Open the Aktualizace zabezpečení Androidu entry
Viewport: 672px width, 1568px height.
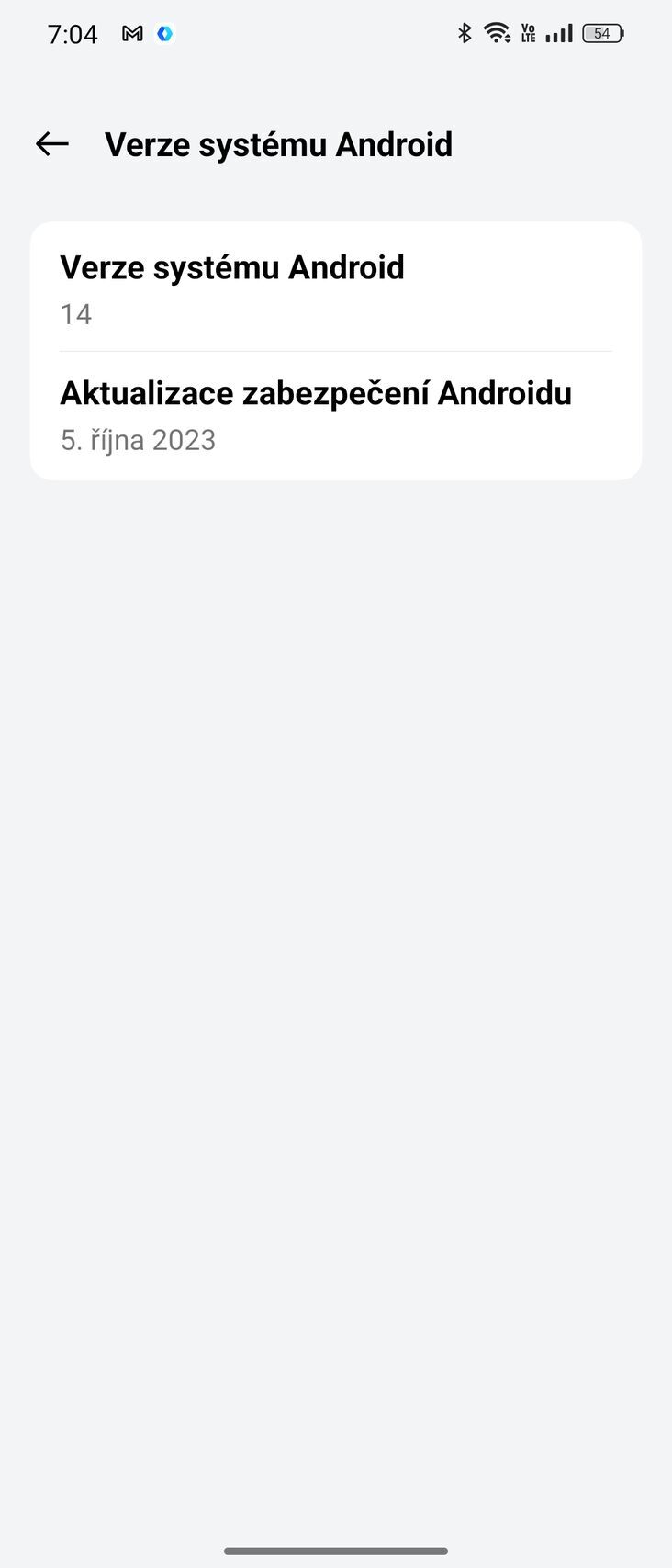[336, 413]
